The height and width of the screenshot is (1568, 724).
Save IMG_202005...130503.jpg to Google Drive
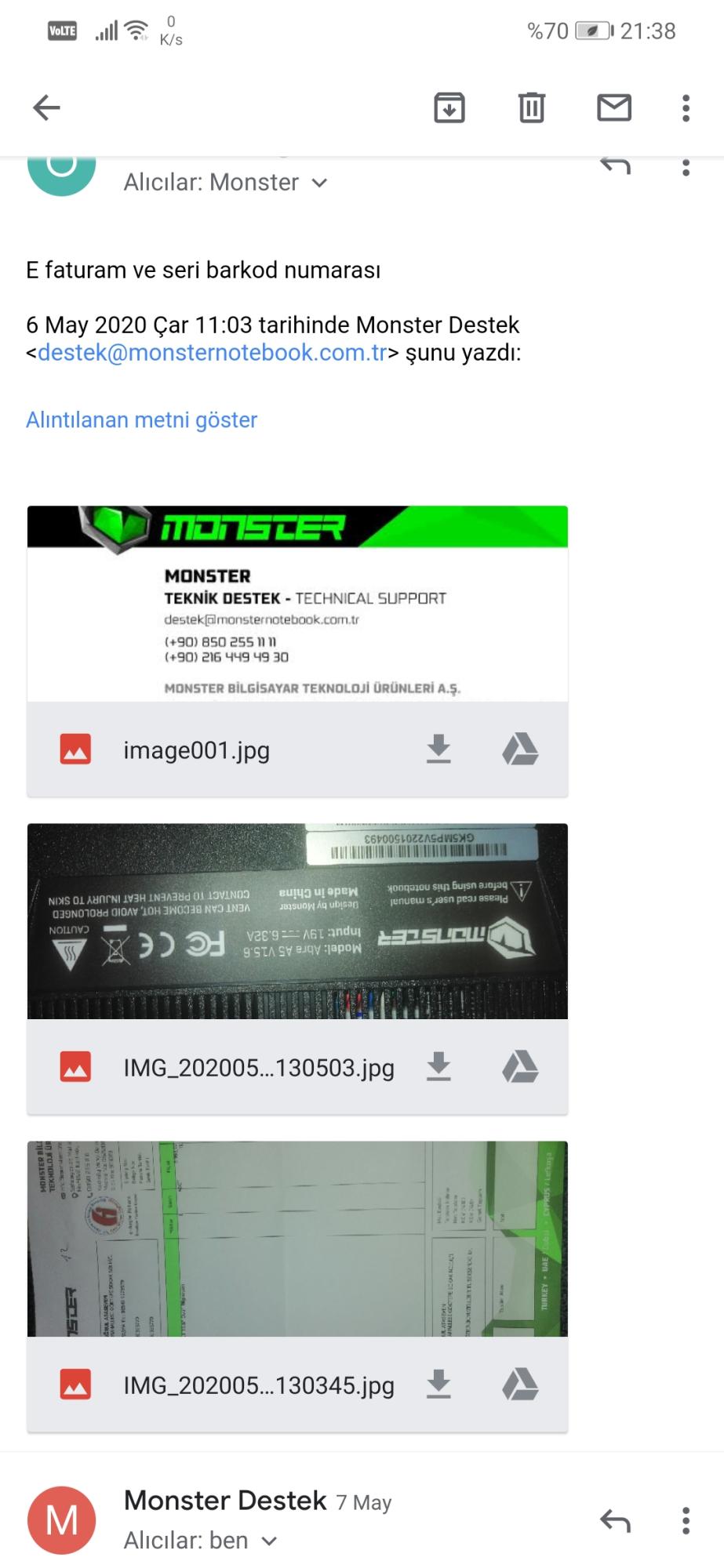[520, 1067]
